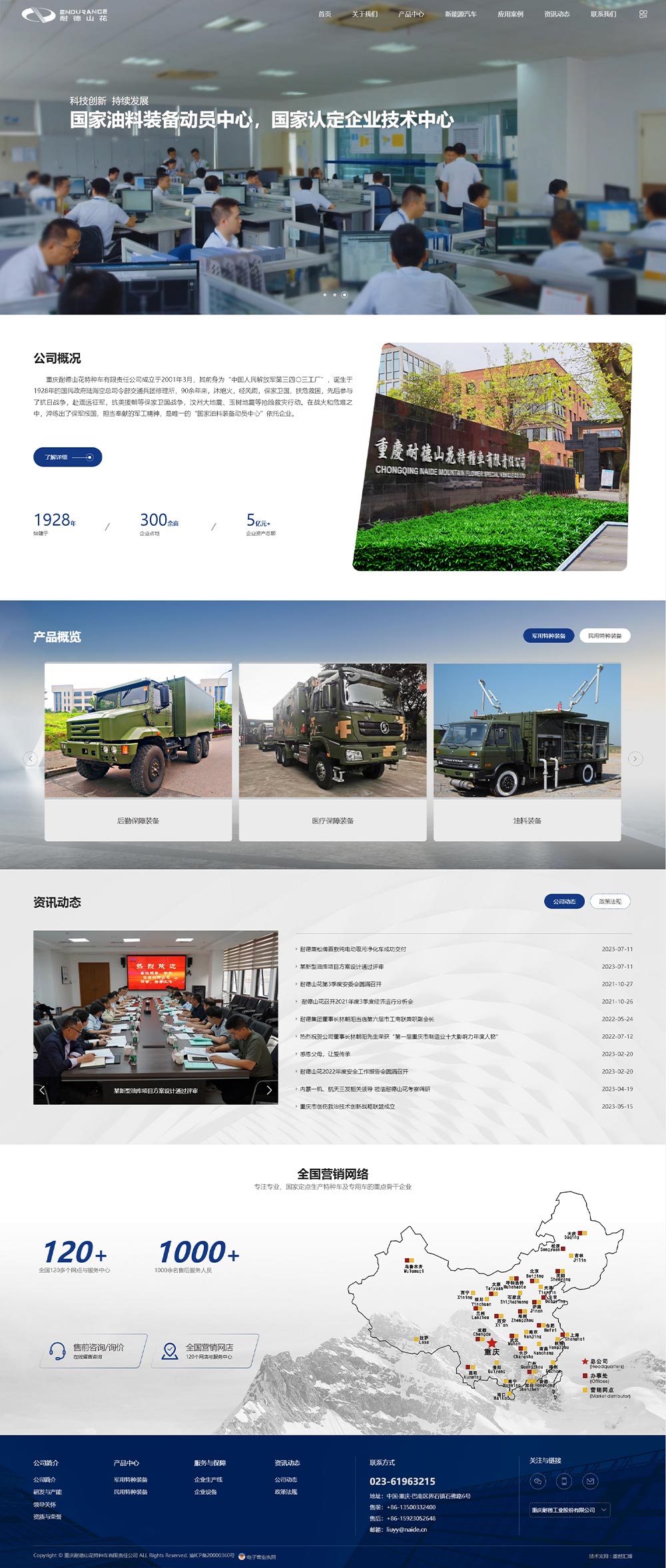Viewport: 666px width, 1568px height.
Task: Go to 产品中心 in the navigation bar
Action: click(x=411, y=14)
